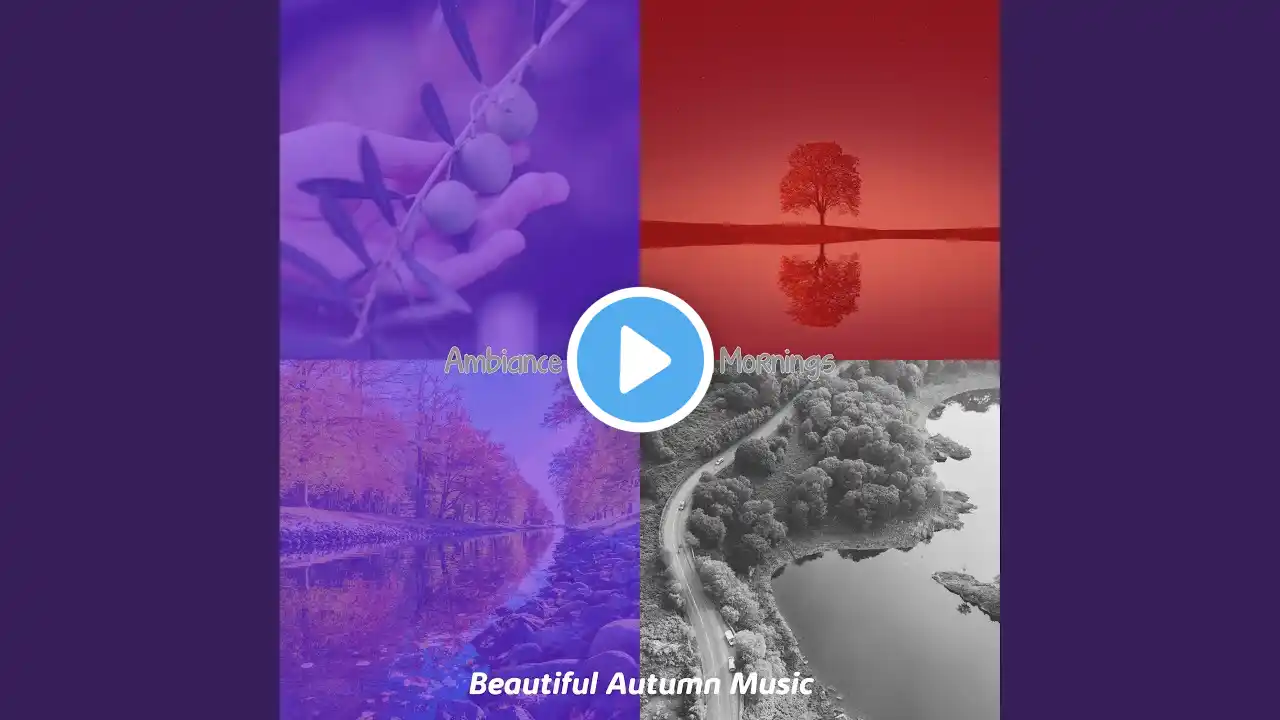Play the Beautiful Autumn Music video

click(x=640, y=359)
